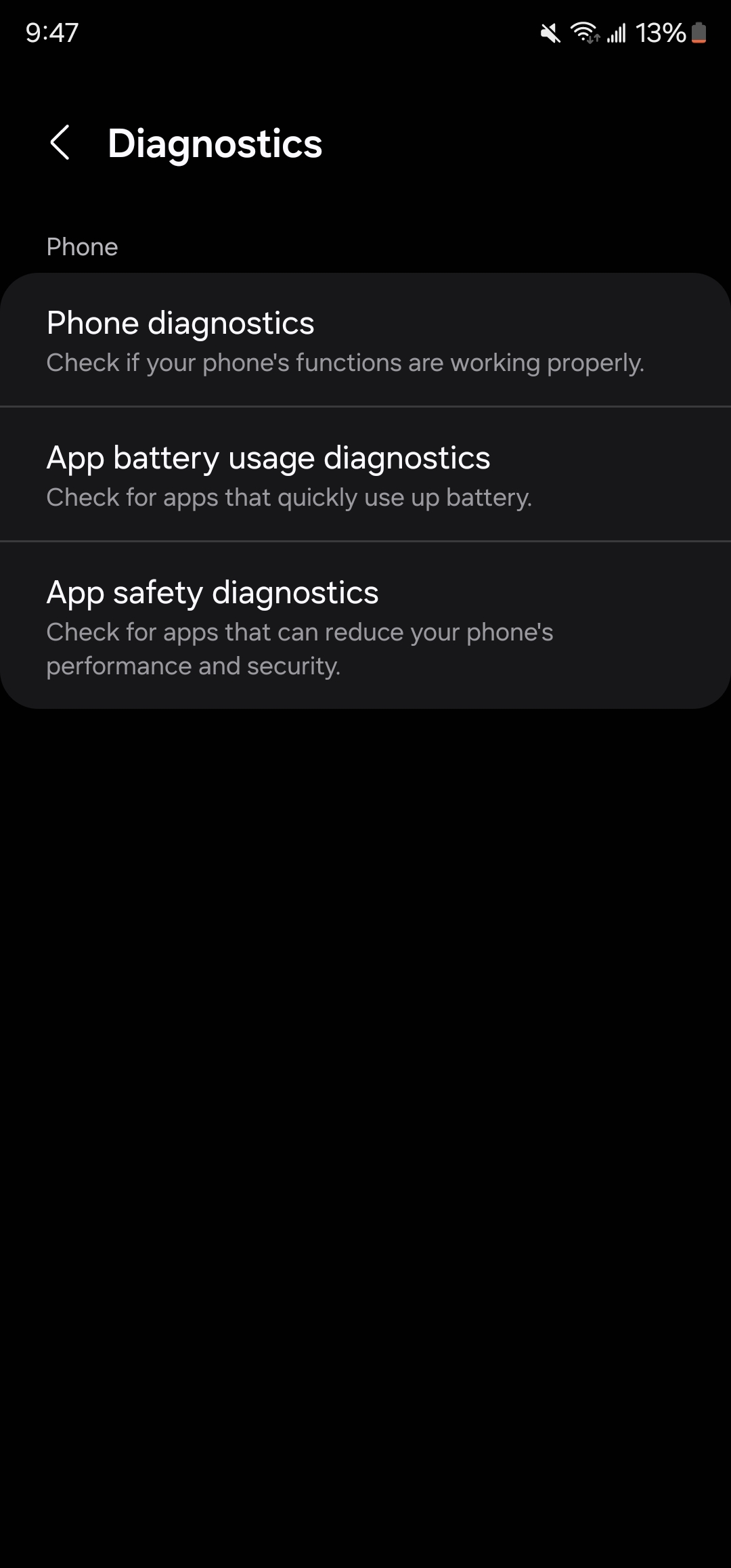Image resolution: width=731 pixels, height=1568 pixels.
Task: Open App safety diagnostics
Action: (x=365, y=626)
